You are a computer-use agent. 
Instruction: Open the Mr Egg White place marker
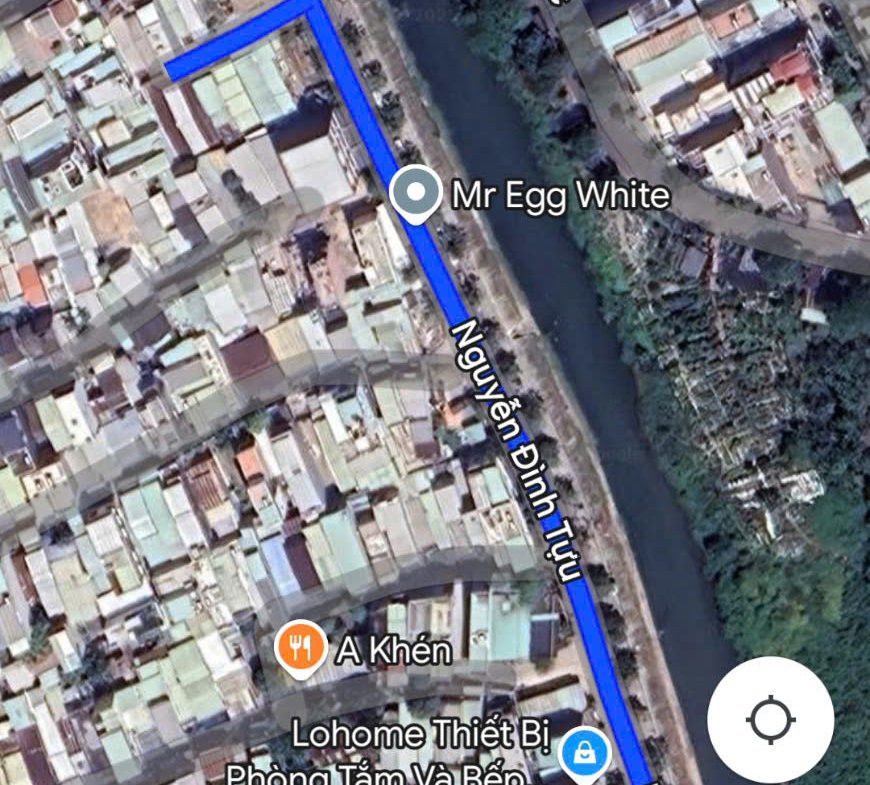coord(415,192)
